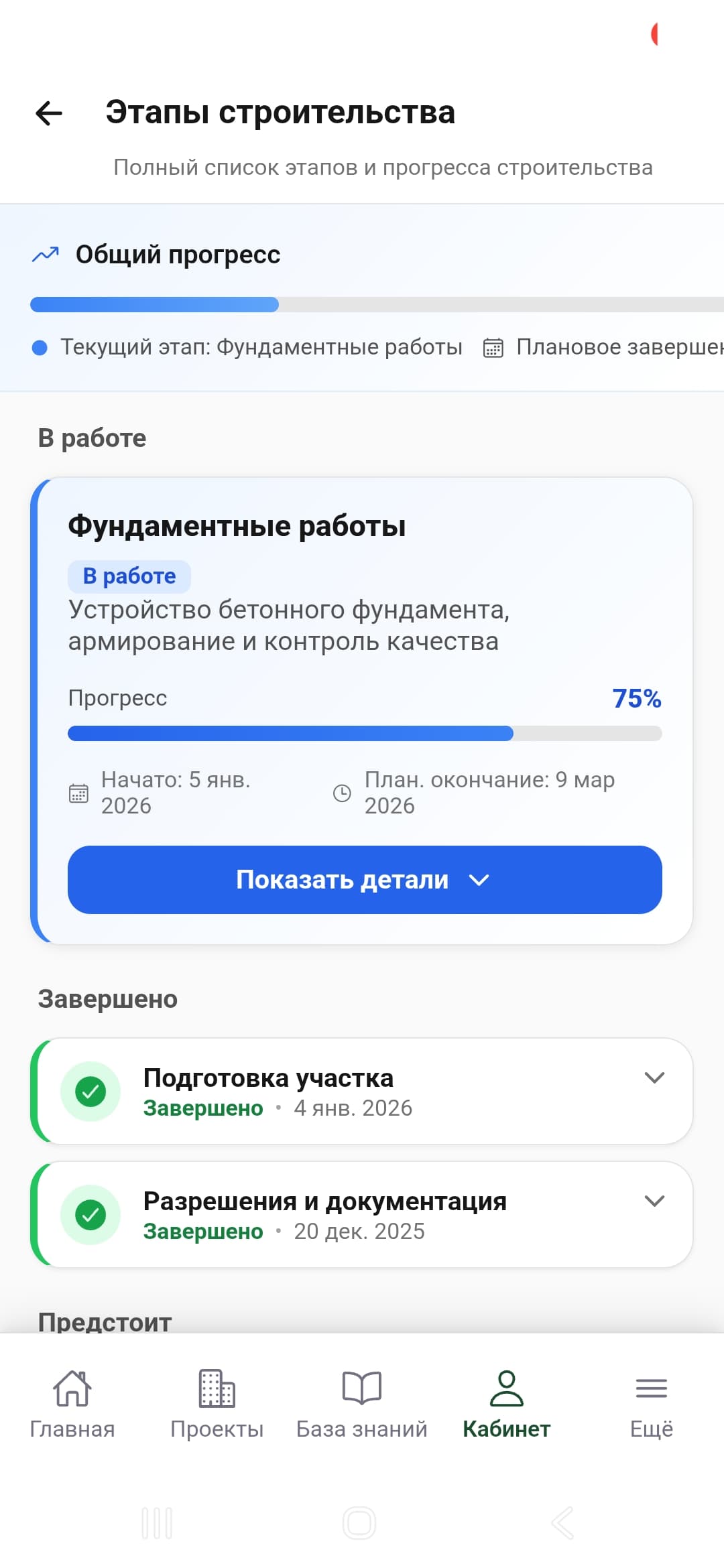Tap the calendar icon next to Начато date
The width and height of the screenshot is (724, 1568).
78,793
